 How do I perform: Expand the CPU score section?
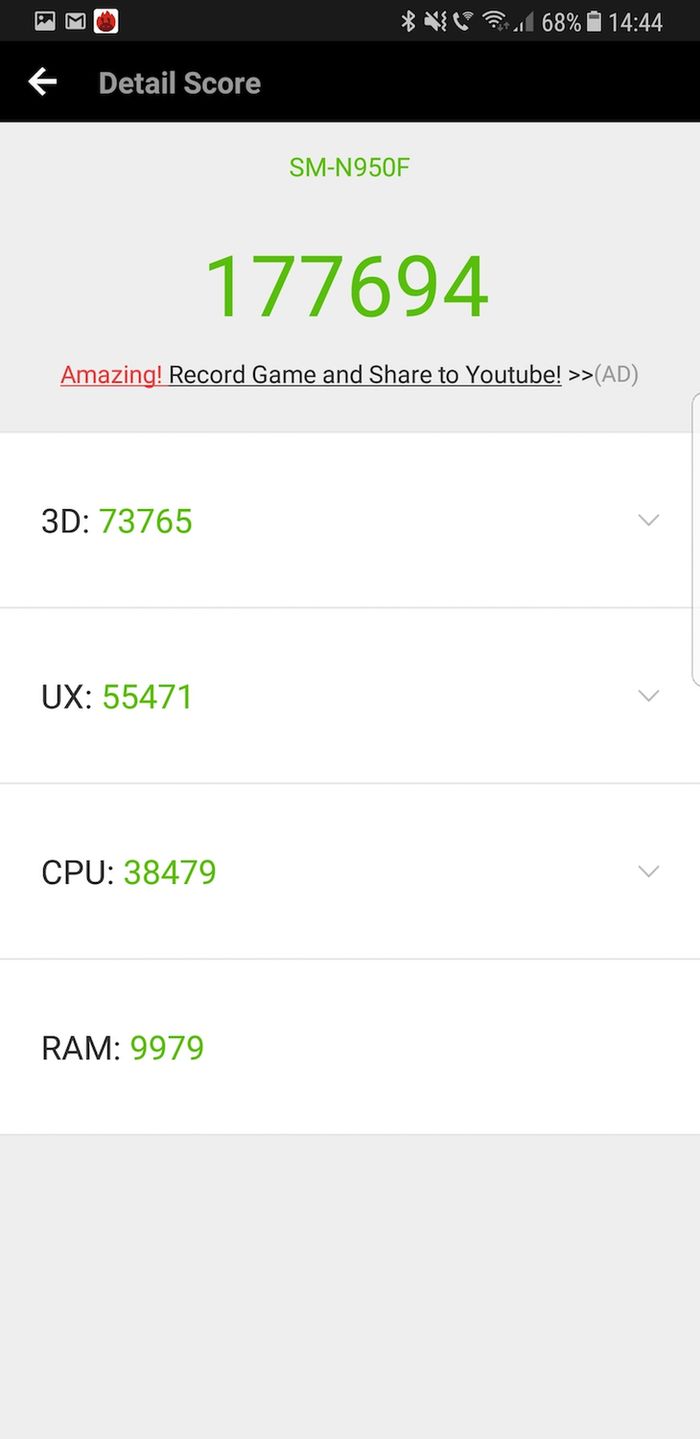click(648, 872)
